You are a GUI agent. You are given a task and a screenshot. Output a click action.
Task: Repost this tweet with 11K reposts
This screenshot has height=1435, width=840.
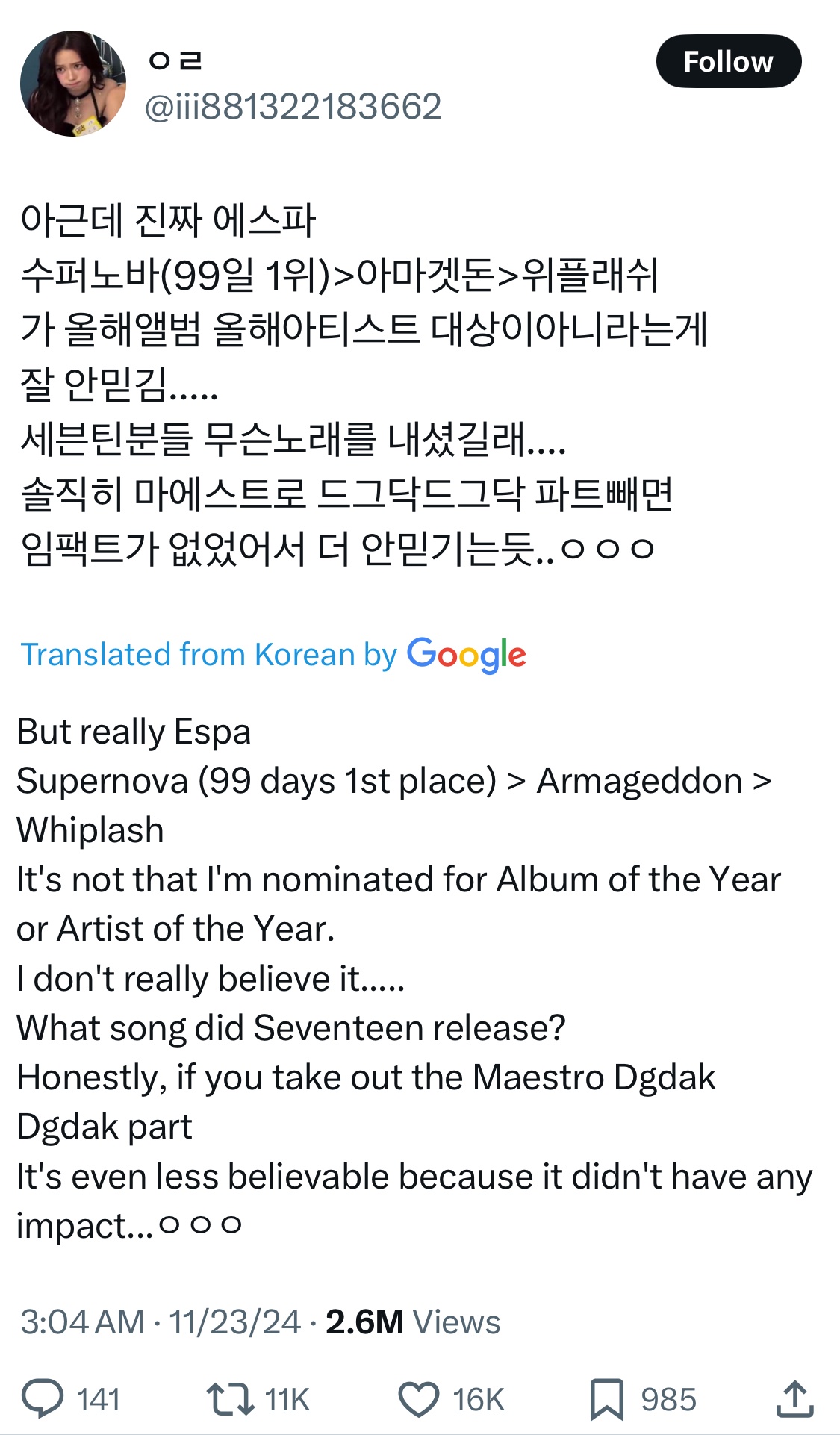(x=230, y=1399)
